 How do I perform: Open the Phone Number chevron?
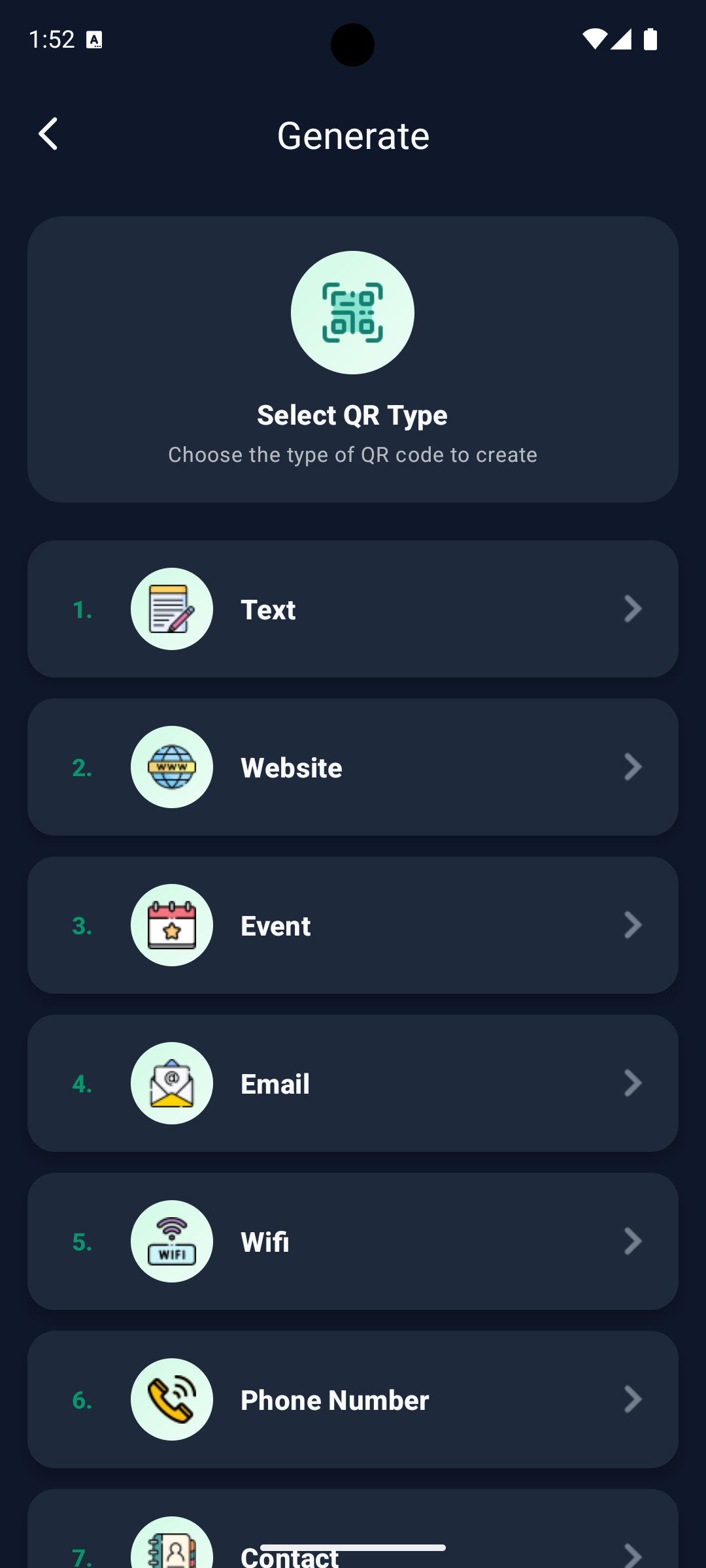631,1399
